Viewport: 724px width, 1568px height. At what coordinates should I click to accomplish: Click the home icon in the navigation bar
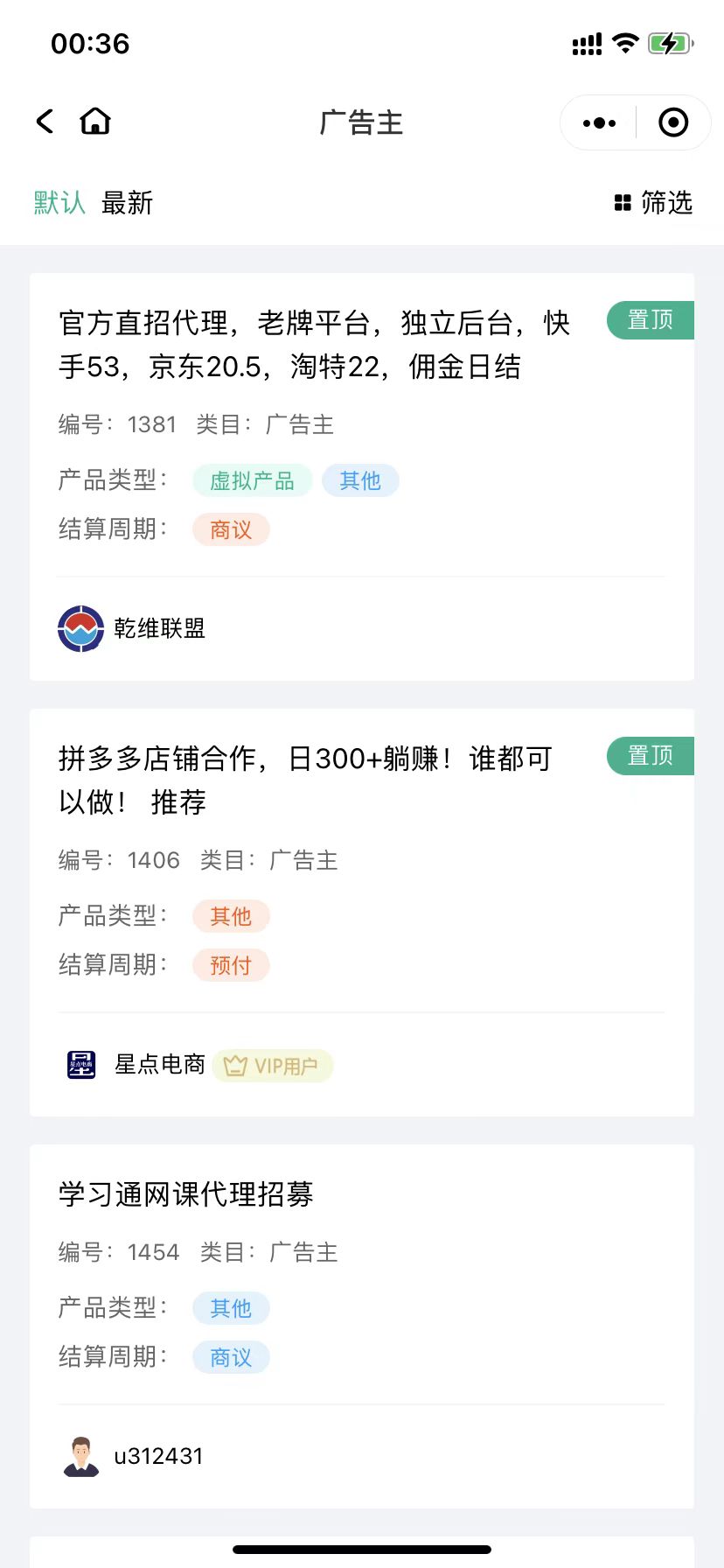point(95,122)
